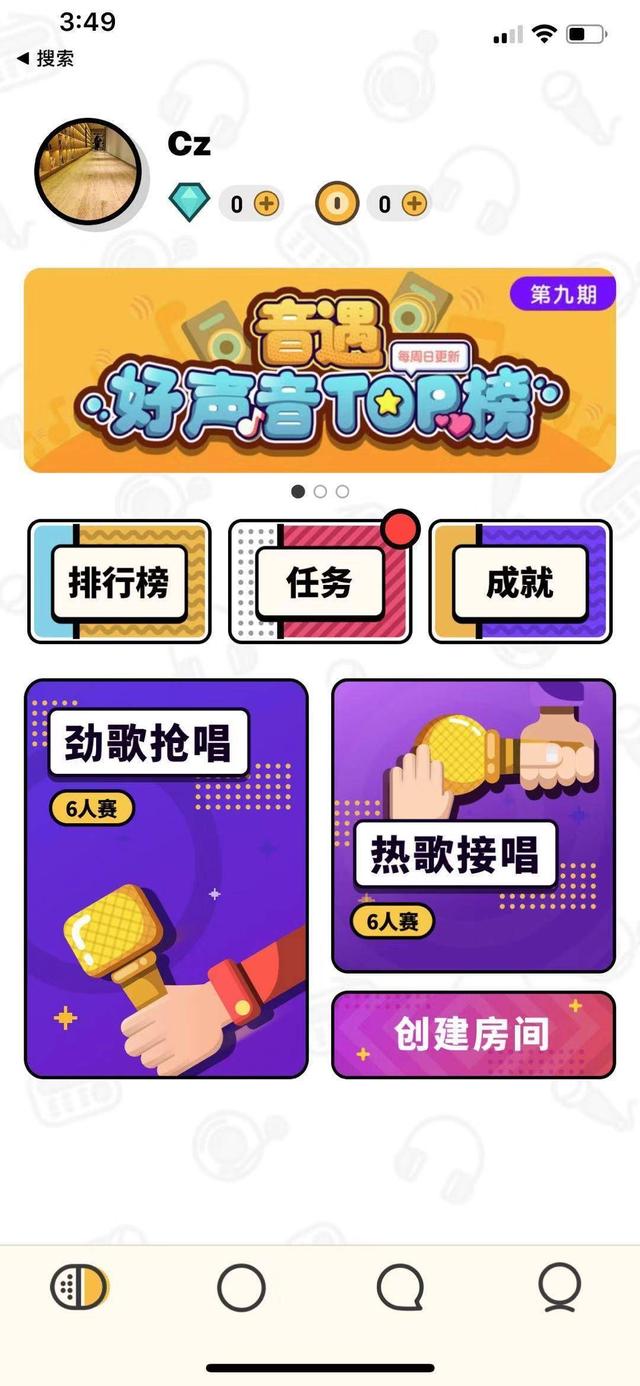Viewport: 640px width, 1386px height.
Task: Open 任务 tasks
Action: tap(320, 582)
